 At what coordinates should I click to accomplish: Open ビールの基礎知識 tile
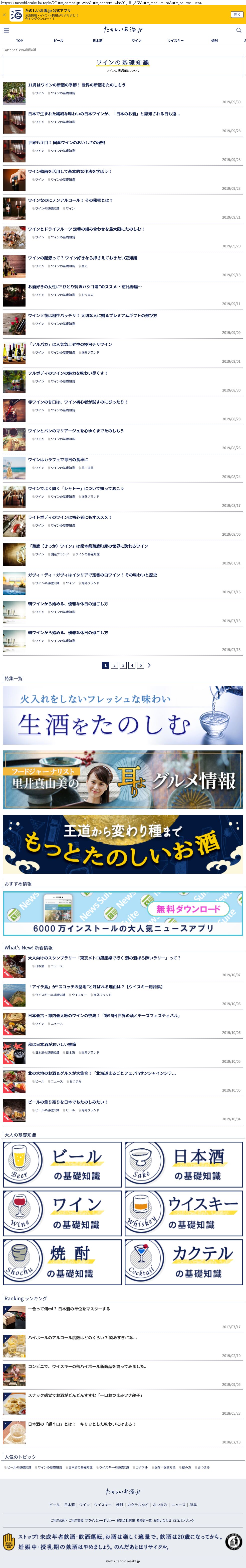click(x=62, y=1164)
